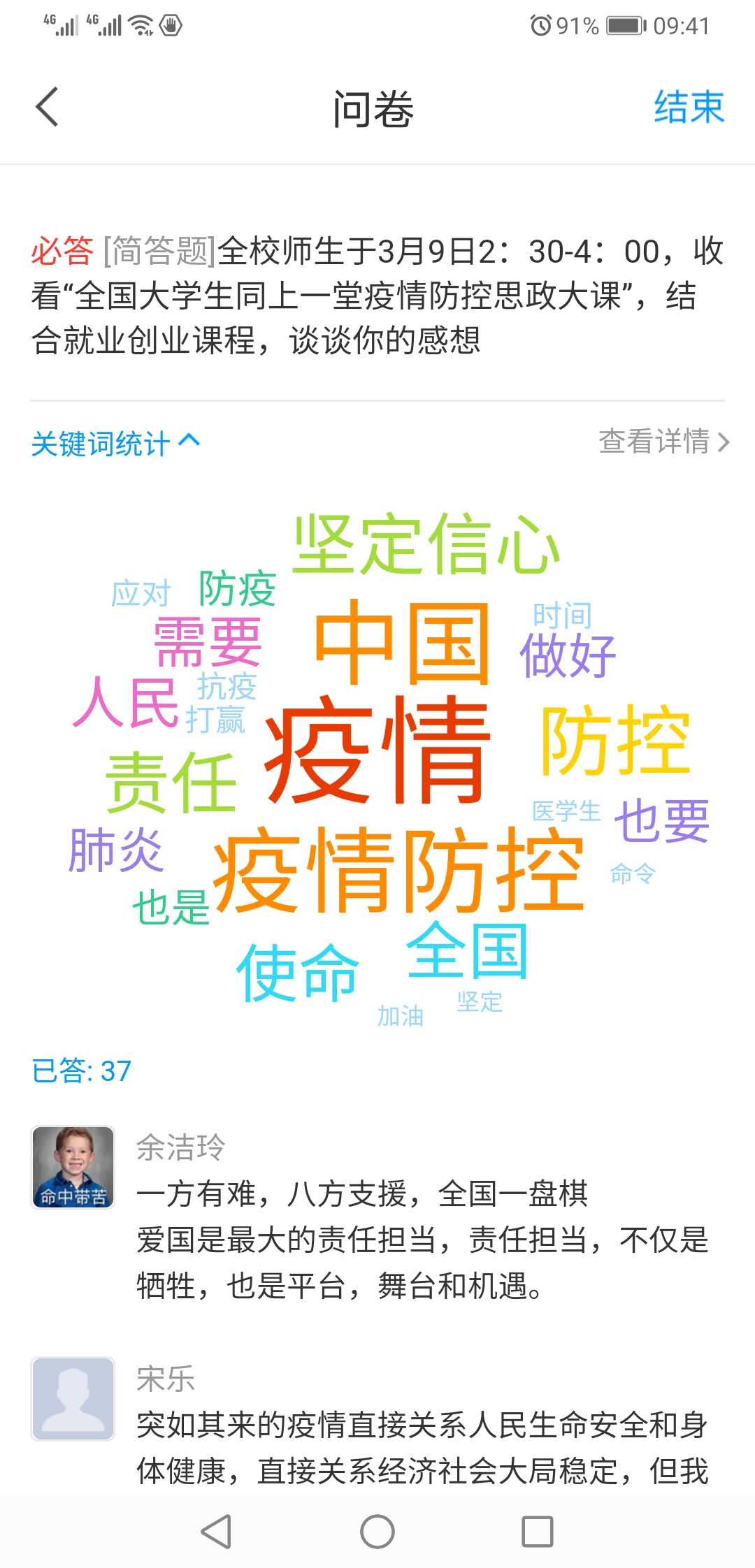Screen dimensions: 755x1568
Task: Tap 结束 to end the questionnaire
Action: 688,108
